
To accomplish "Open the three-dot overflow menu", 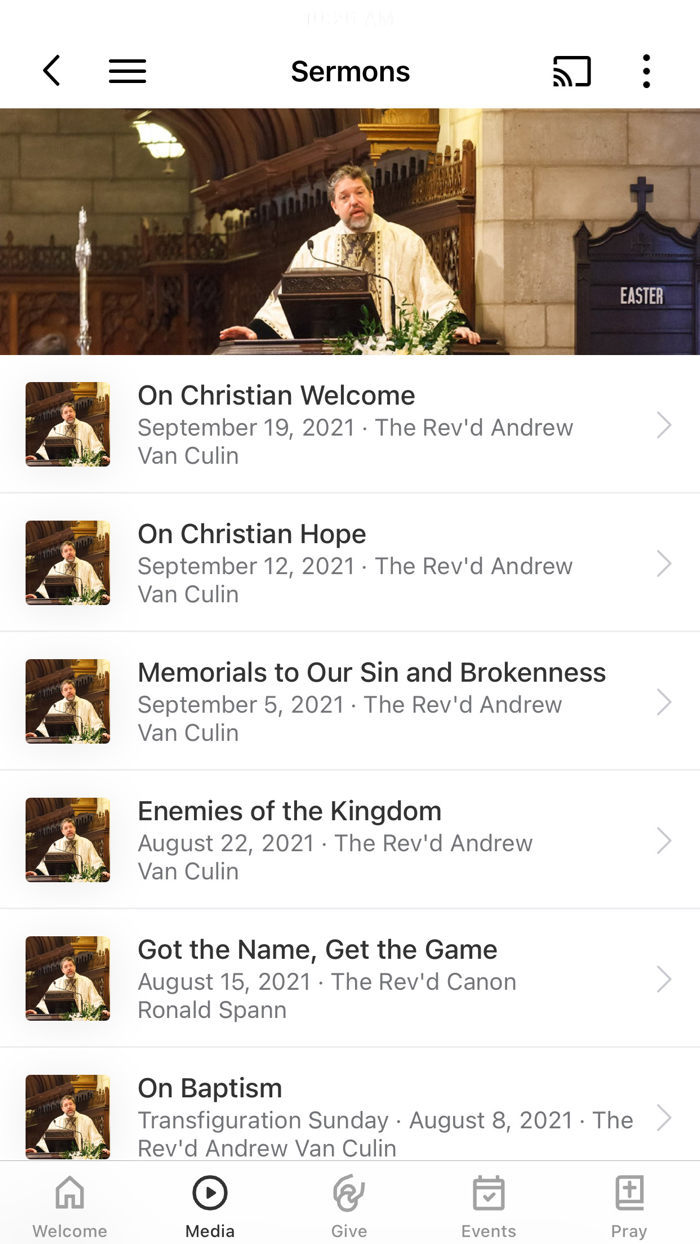I will (x=646, y=71).
